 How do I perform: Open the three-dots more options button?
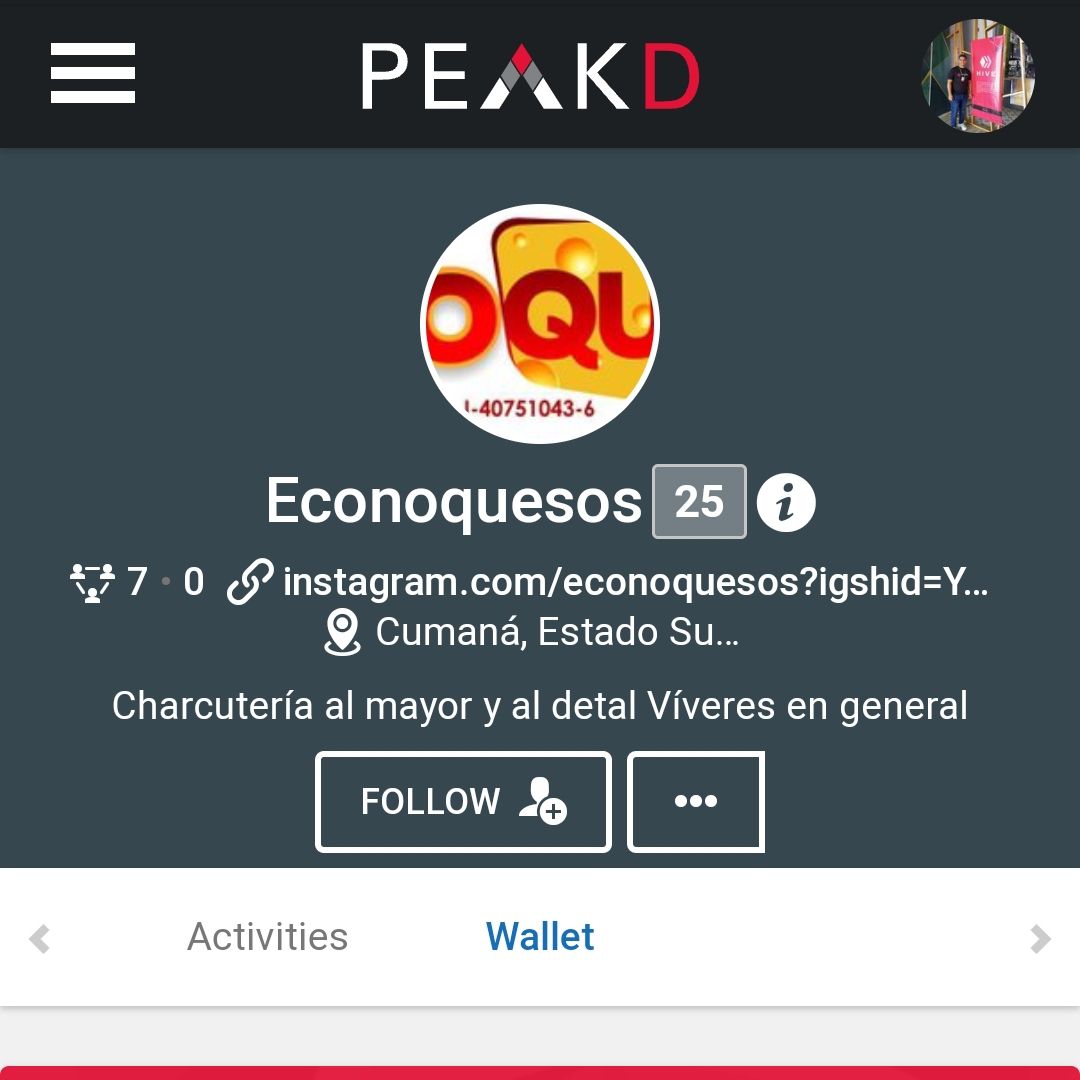tap(696, 802)
